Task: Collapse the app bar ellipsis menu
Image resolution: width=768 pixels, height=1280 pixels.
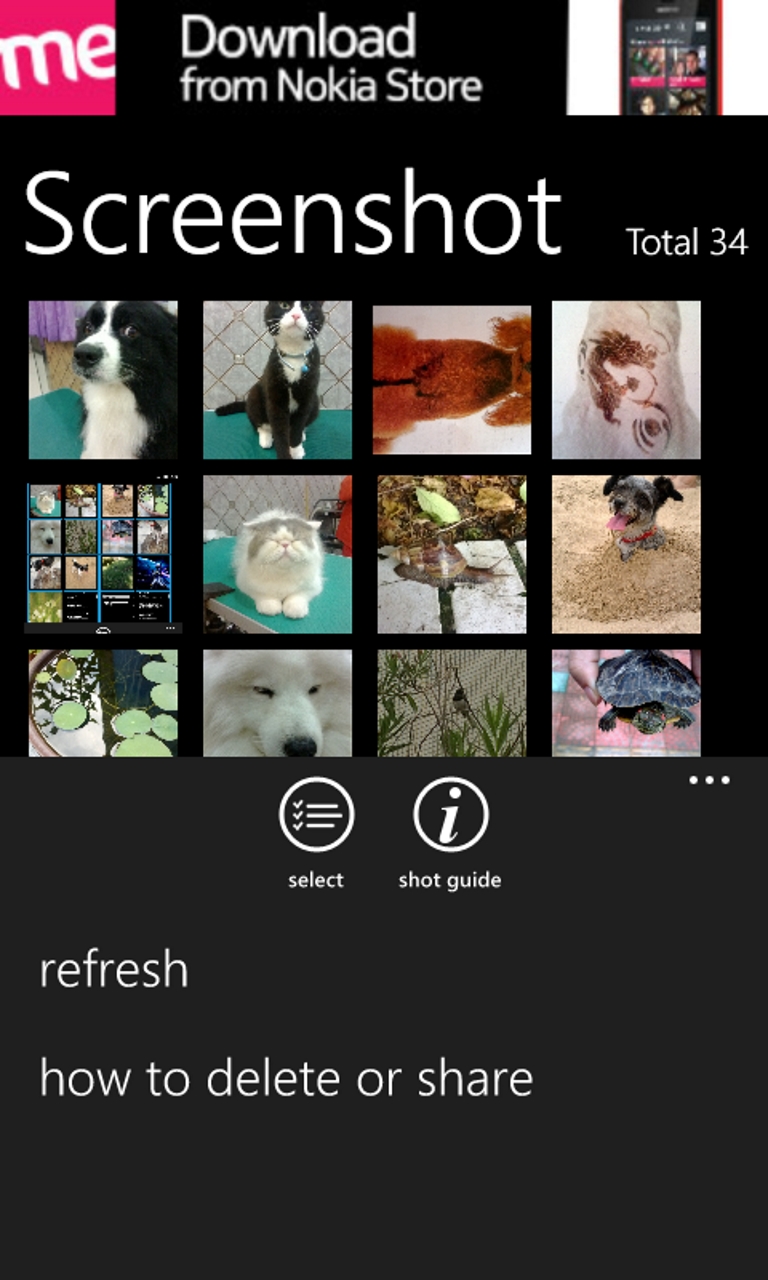Action: (x=709, y=780)
